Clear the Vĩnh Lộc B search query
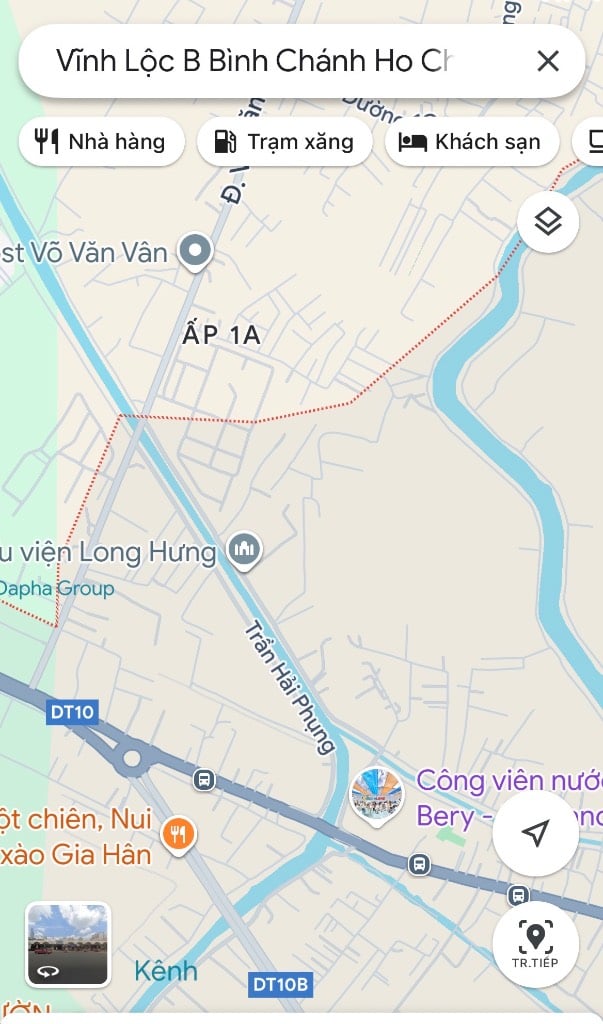 pyautogui.click(x=547, y=61)
